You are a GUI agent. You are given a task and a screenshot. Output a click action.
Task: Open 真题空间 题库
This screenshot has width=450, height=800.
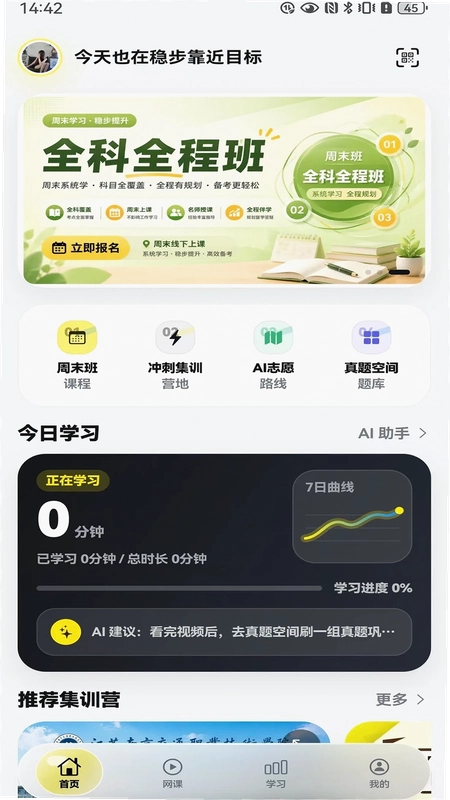371,356
